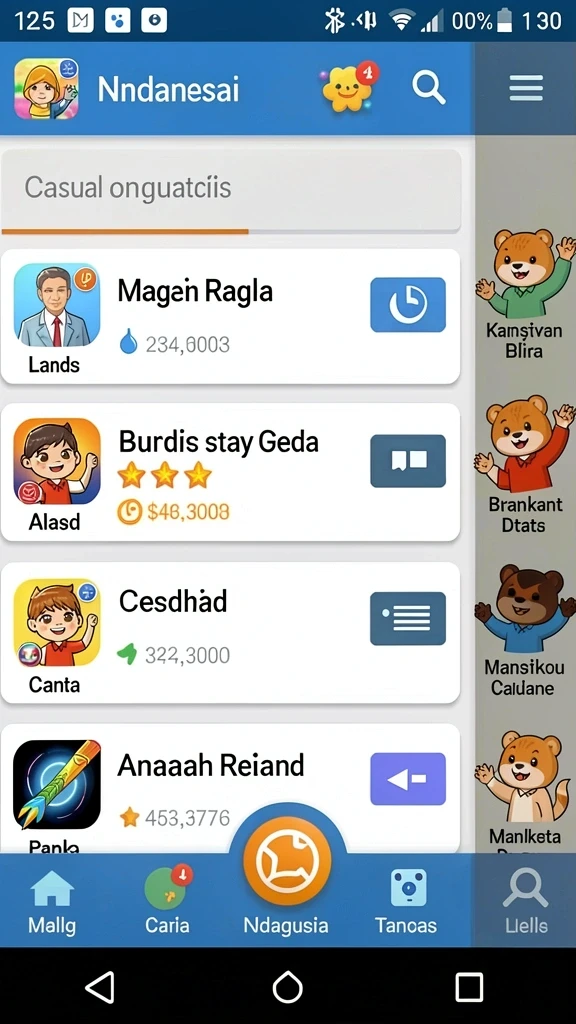The width and height of the screenshot is (576, 1024).
Task: Select the Kamsivan Blira bear sticker
Action: pyautogui.click(x=525, y=294)
